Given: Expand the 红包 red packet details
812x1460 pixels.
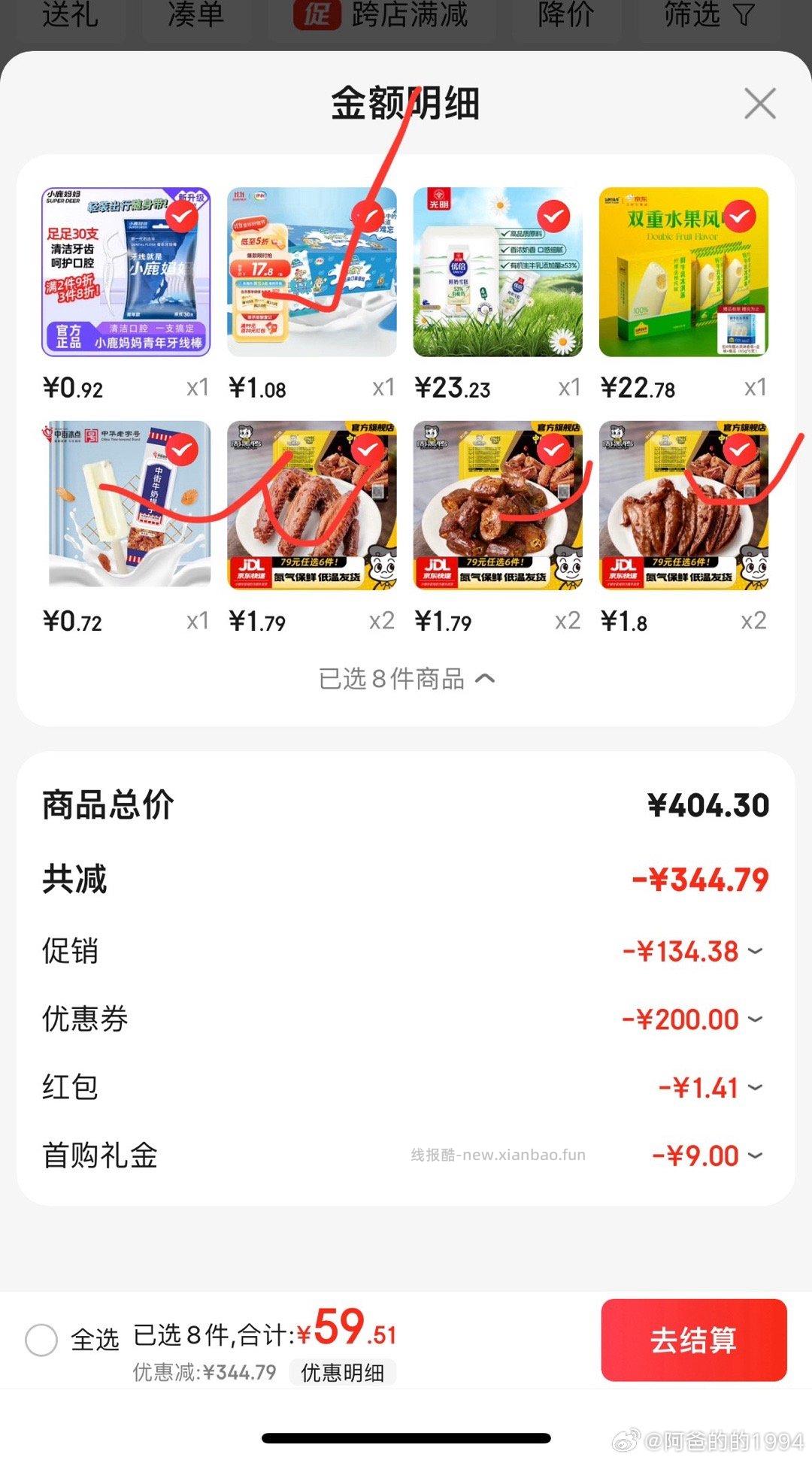Looking at the screenshot, I should [x=754, y=1087].
